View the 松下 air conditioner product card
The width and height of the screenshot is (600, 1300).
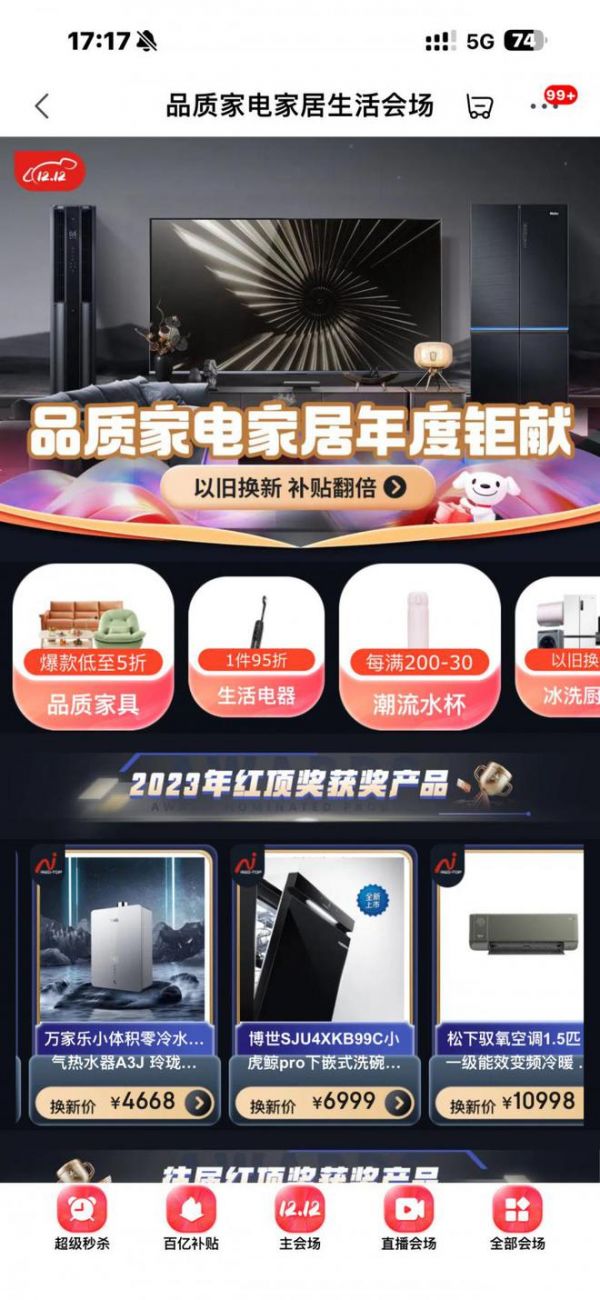point(512,960)
